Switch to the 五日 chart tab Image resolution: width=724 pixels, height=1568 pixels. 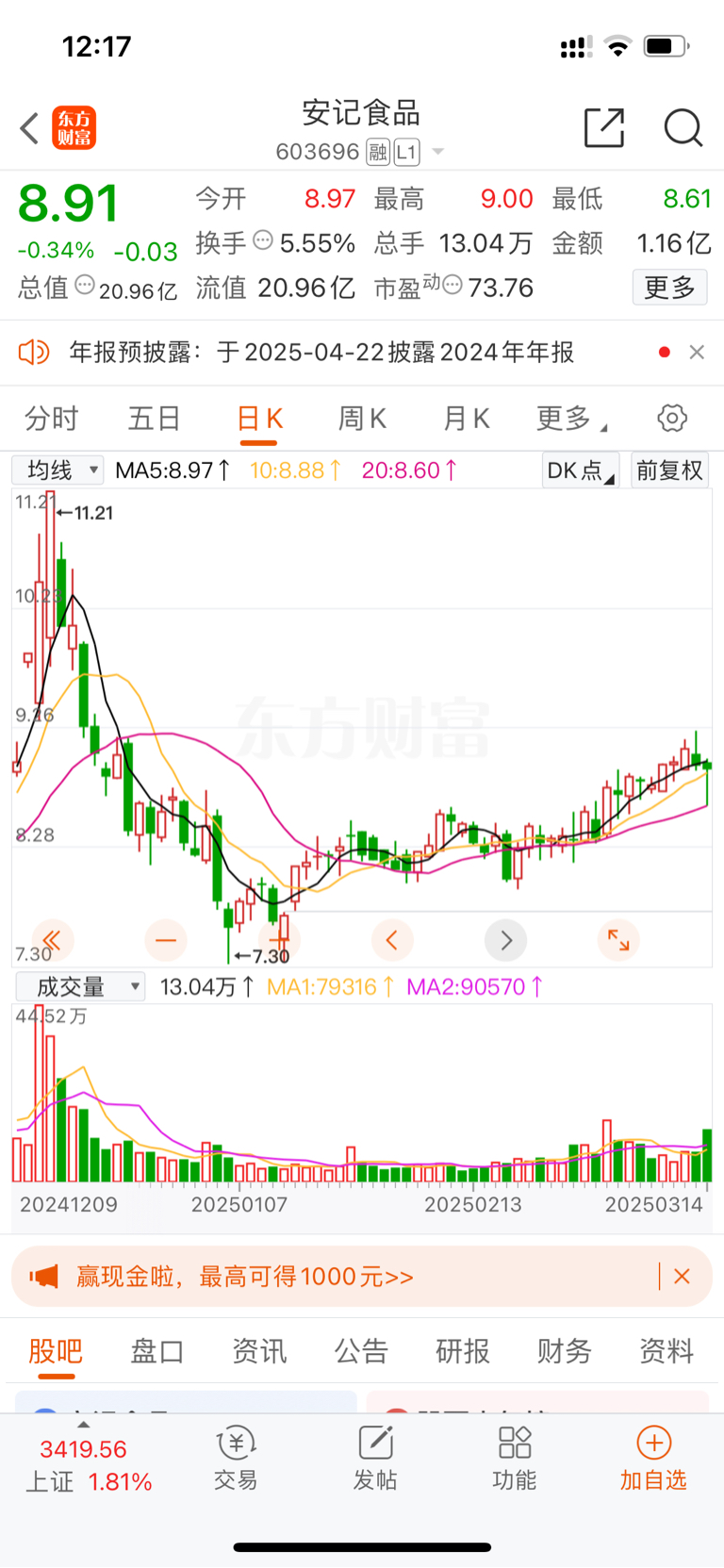tap(154, 418)
